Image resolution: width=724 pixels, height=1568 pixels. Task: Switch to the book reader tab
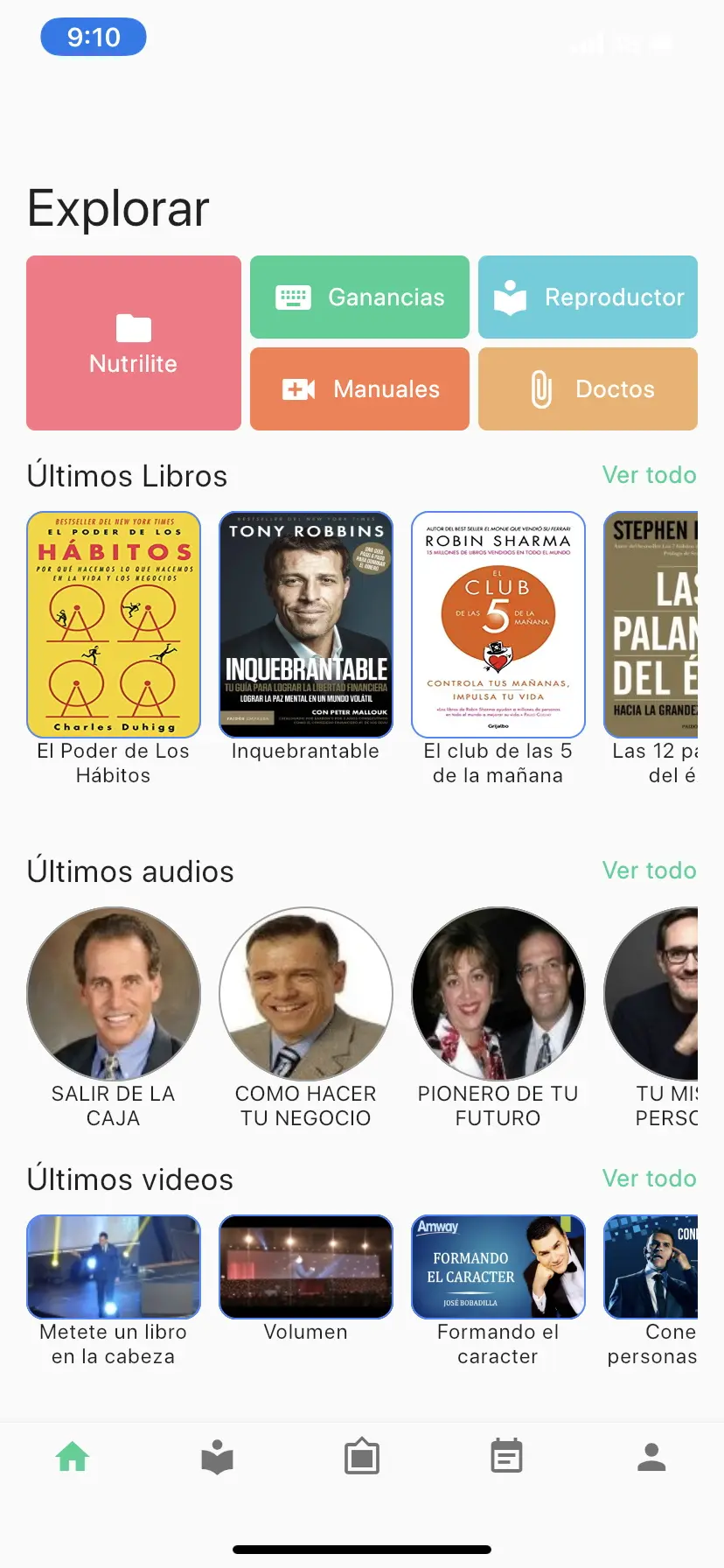point(217,1458)
